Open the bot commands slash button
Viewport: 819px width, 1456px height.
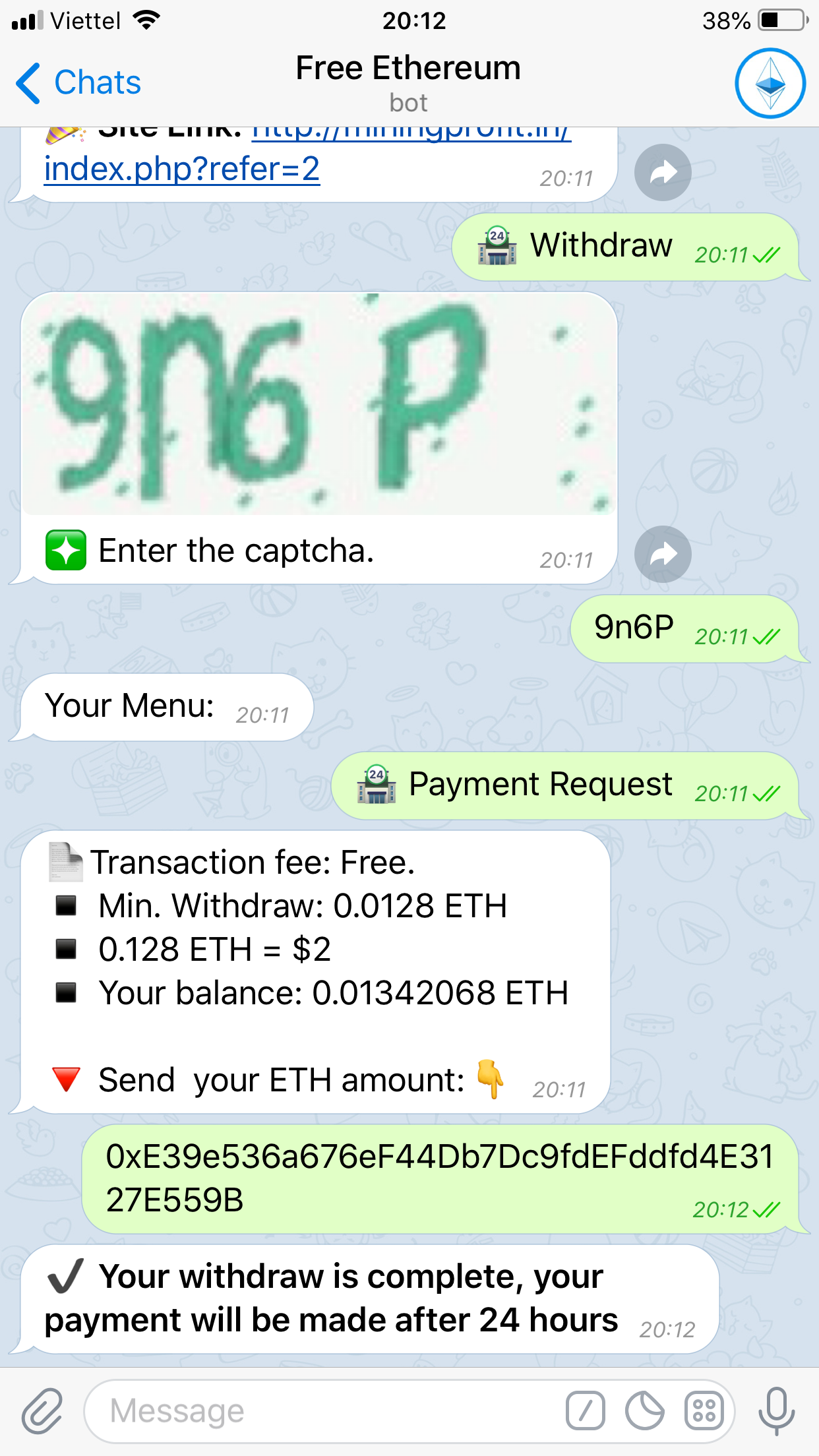[x=585, y=1411]
